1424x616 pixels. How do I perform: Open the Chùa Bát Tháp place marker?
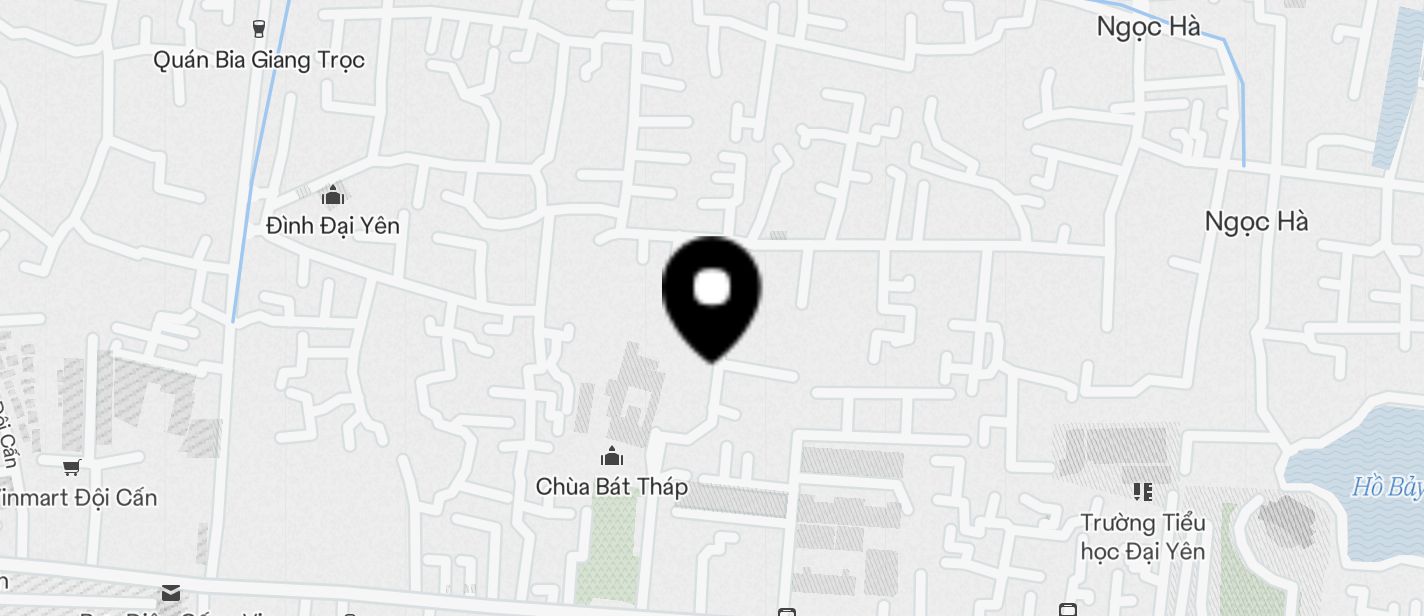(x=611, y=458)
